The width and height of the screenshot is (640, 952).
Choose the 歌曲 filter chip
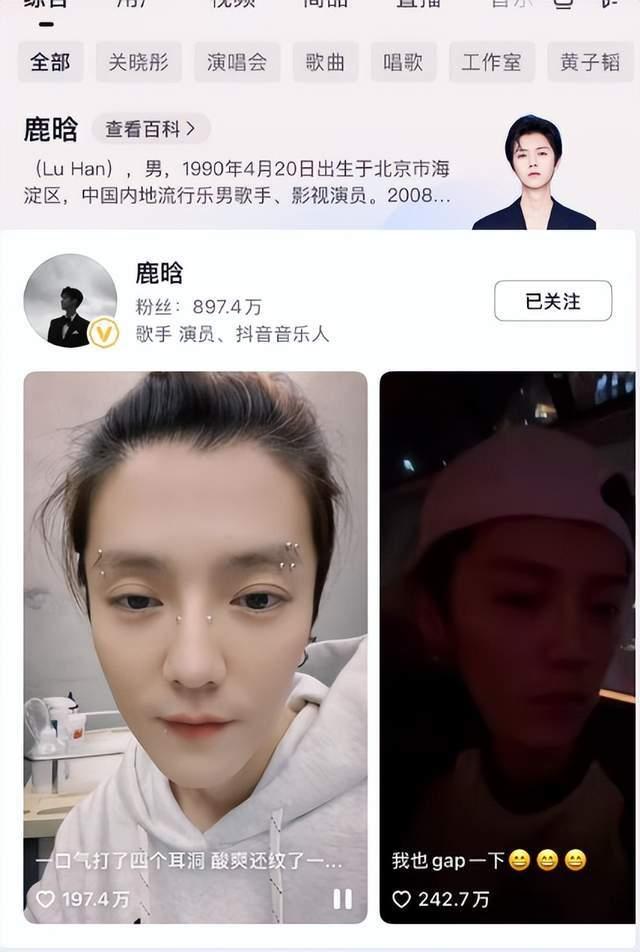point(325,62)
